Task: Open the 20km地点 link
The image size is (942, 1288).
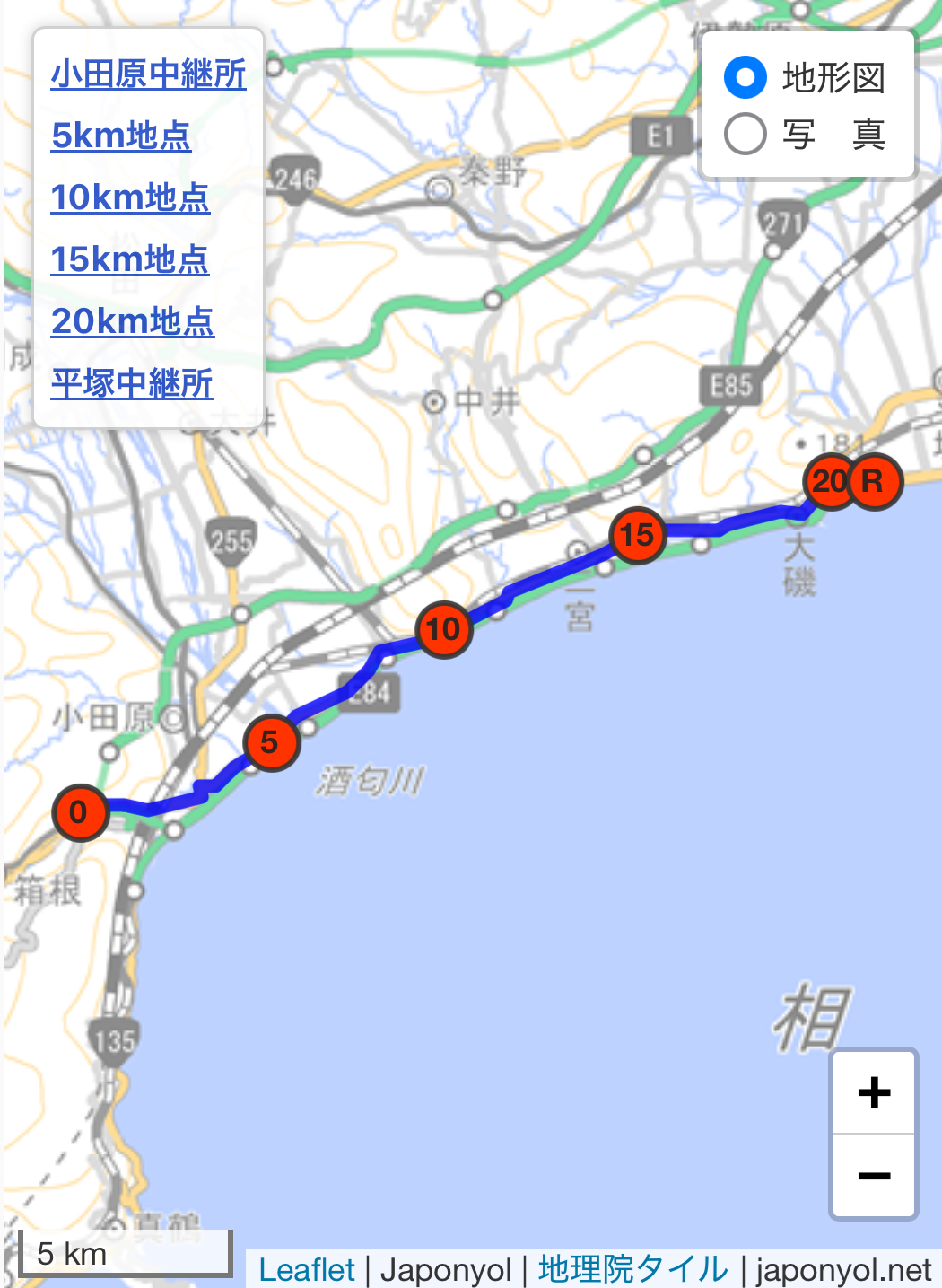Action: coord(133,321)
